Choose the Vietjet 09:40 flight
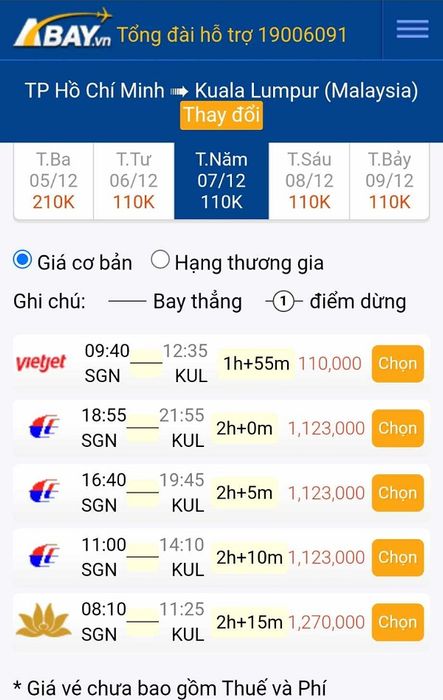The image size is (443, 700). [397, 363]
